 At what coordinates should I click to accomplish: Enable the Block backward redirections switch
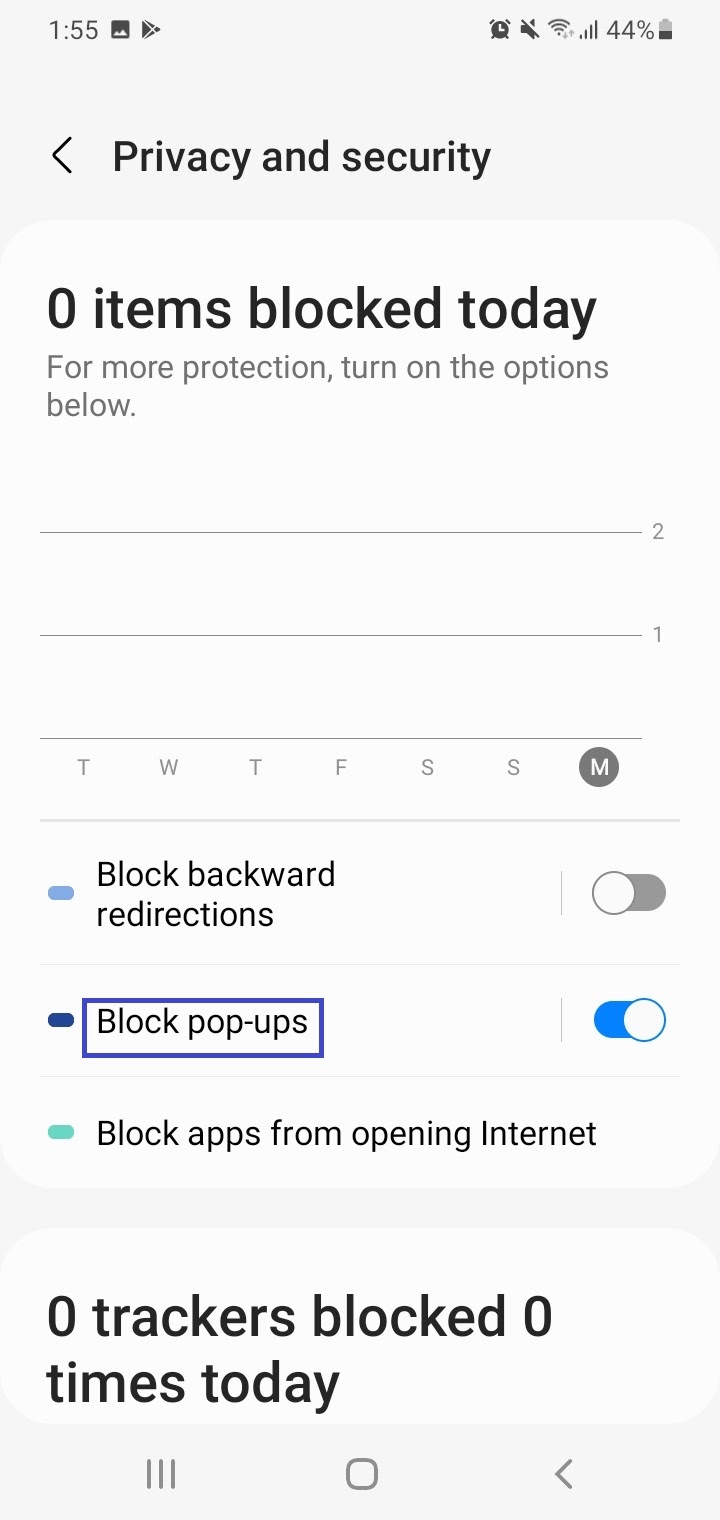pyautogui.click(x=629, y=893)
